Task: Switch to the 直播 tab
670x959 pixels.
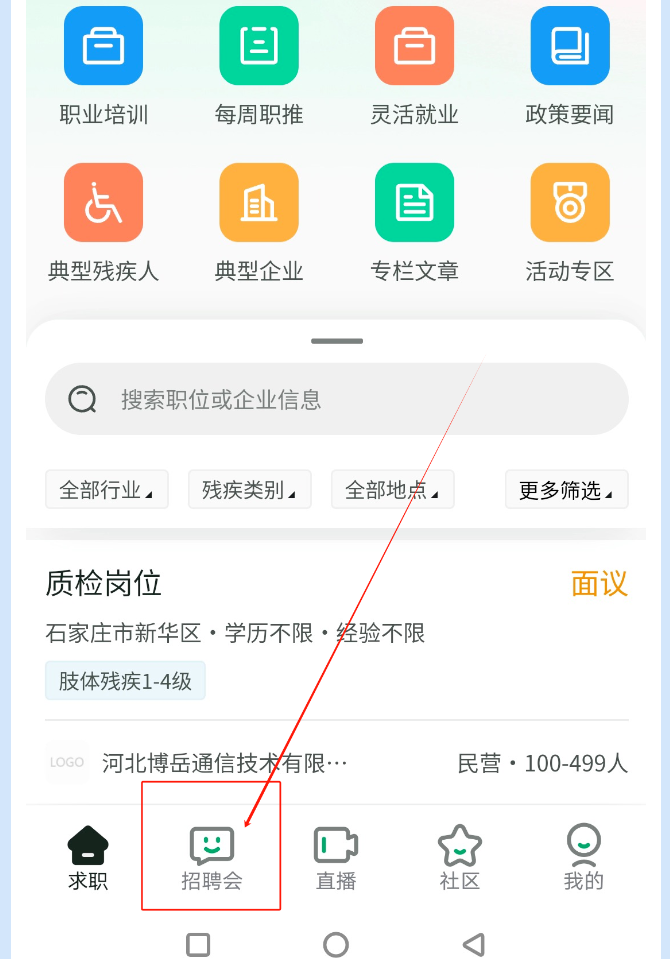Action: (336, 858)
